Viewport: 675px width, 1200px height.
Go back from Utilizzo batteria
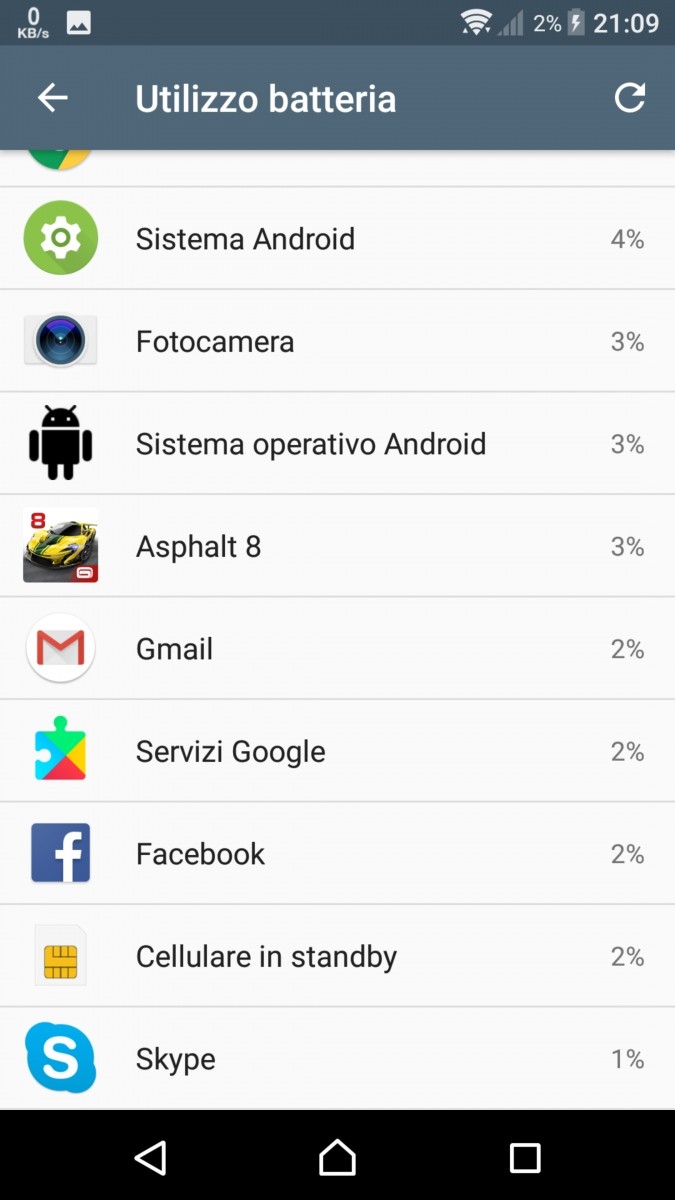[52, 98]
